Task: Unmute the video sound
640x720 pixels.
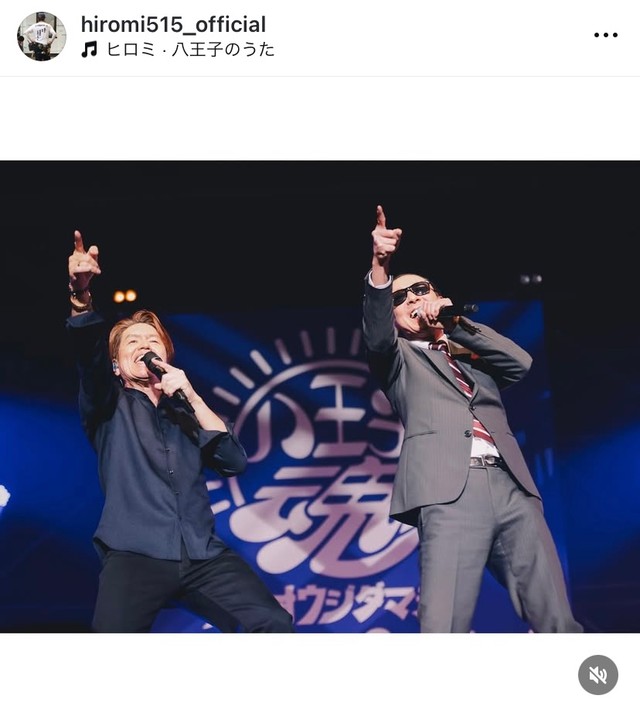Action: [598, 675]
